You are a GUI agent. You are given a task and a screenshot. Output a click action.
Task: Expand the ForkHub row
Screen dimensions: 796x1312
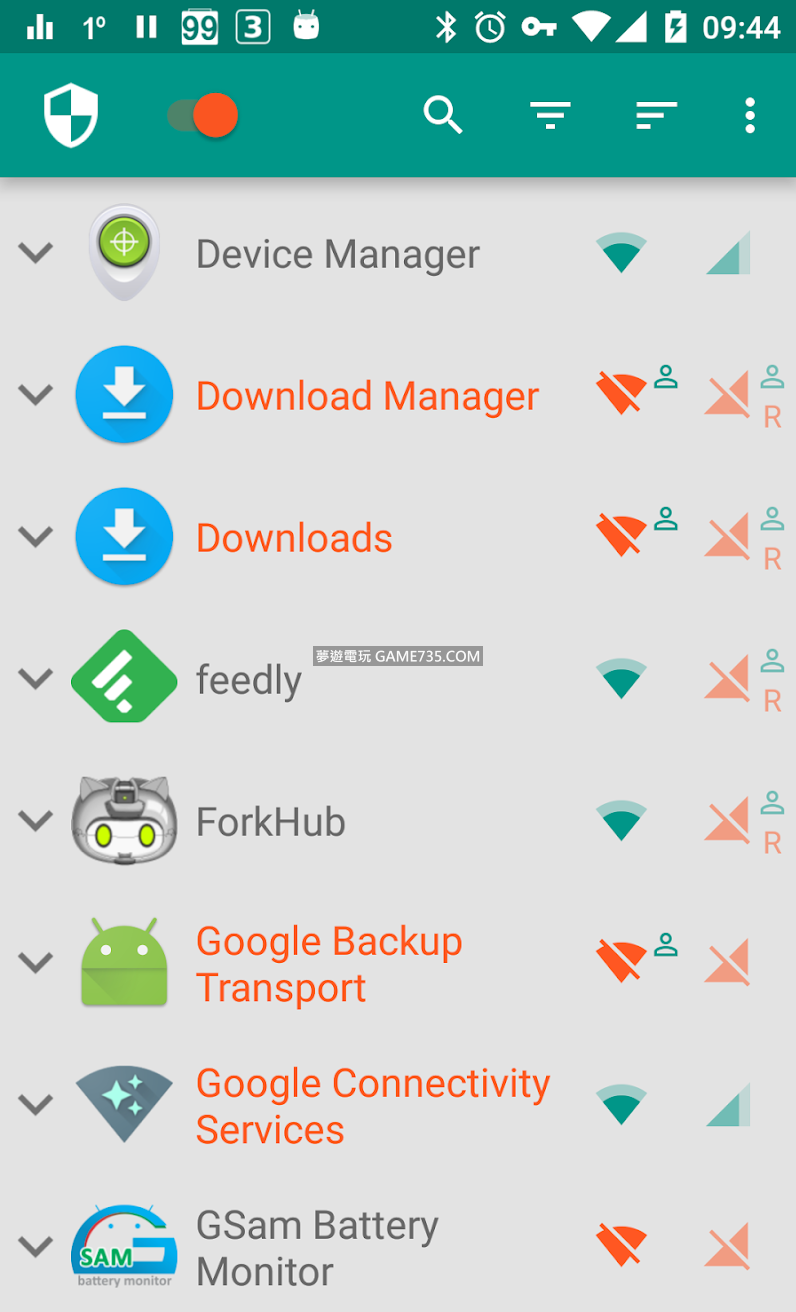tap(36, 821)
